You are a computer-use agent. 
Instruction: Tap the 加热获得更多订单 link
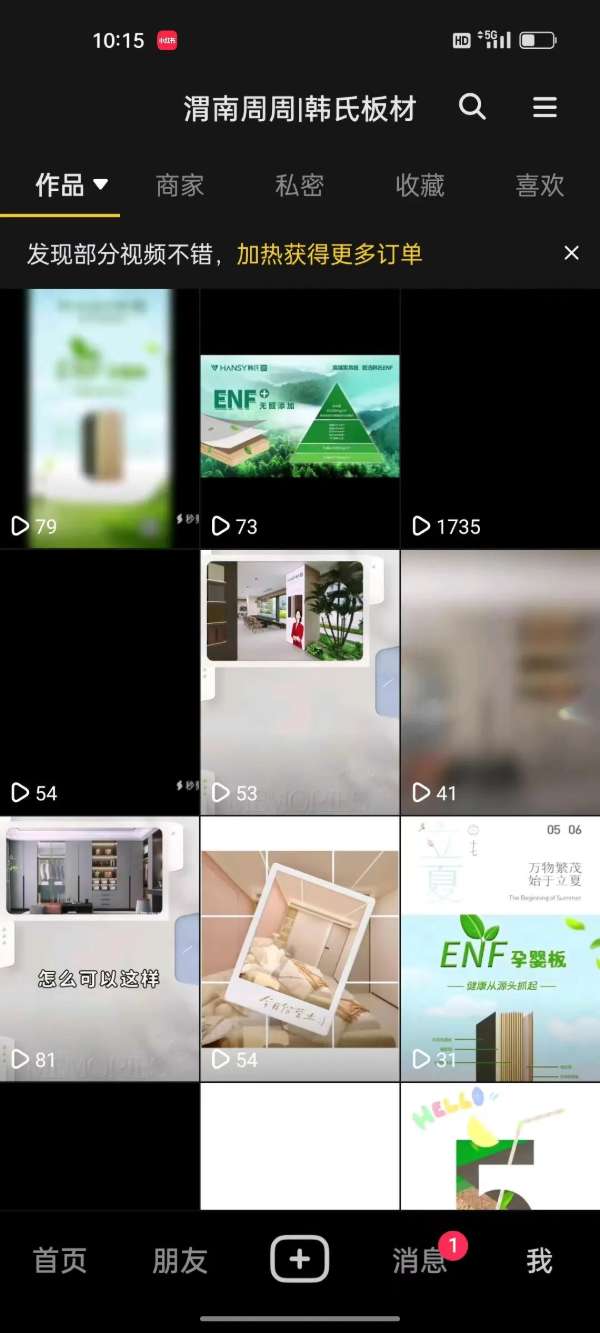point(329,254)
